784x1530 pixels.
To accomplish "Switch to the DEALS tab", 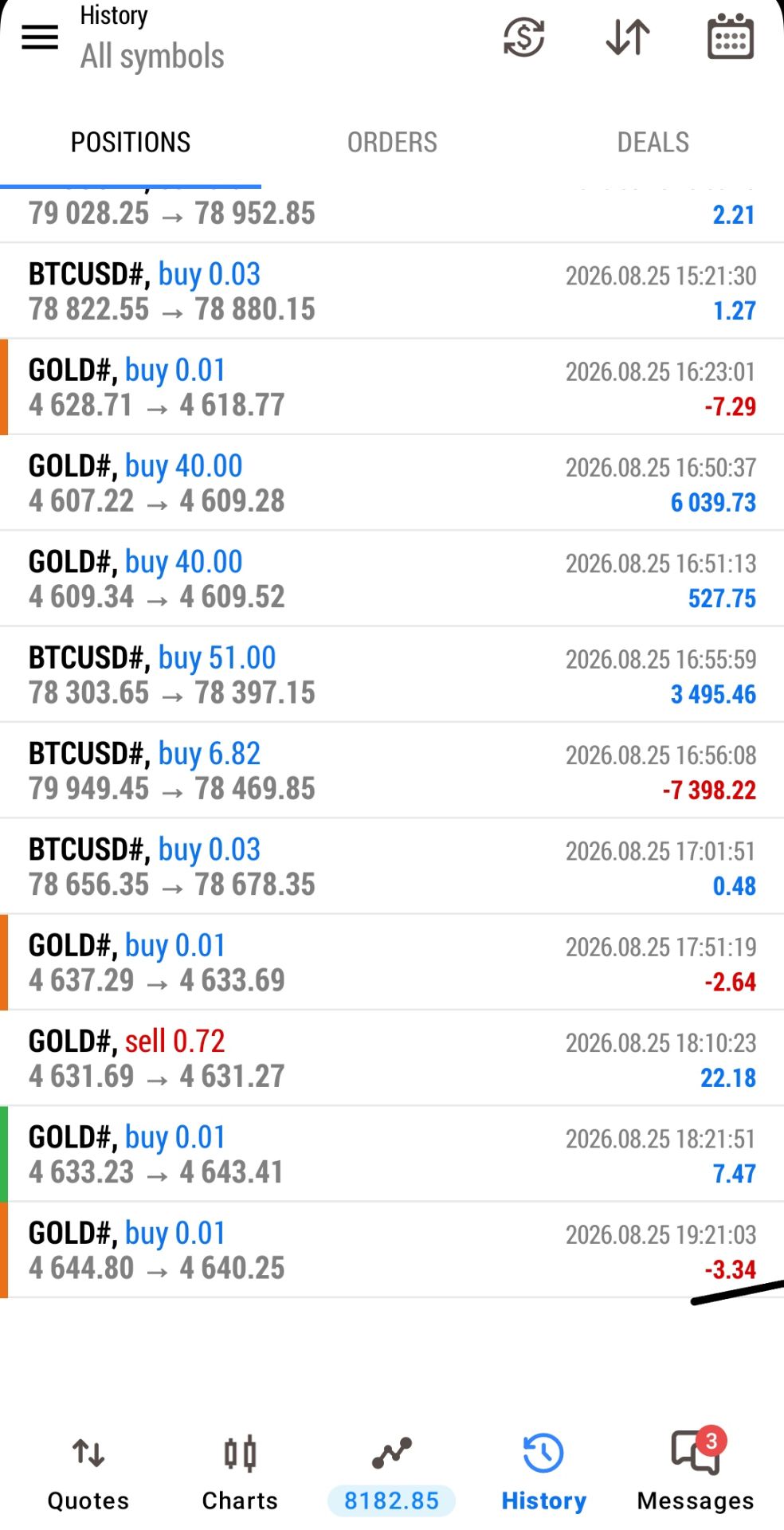I will 653,142.
